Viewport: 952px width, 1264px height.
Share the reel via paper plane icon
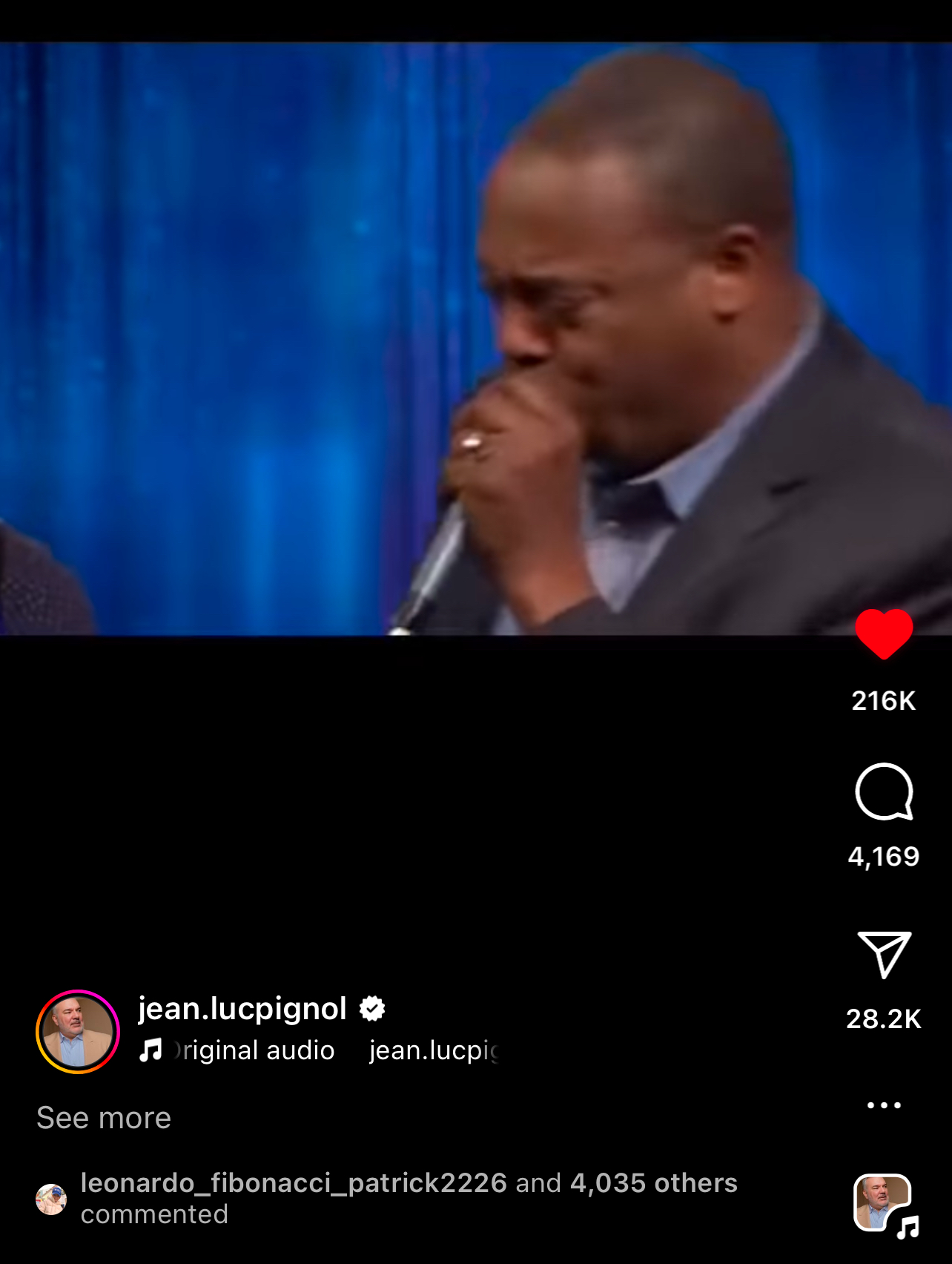click(884, 955)
